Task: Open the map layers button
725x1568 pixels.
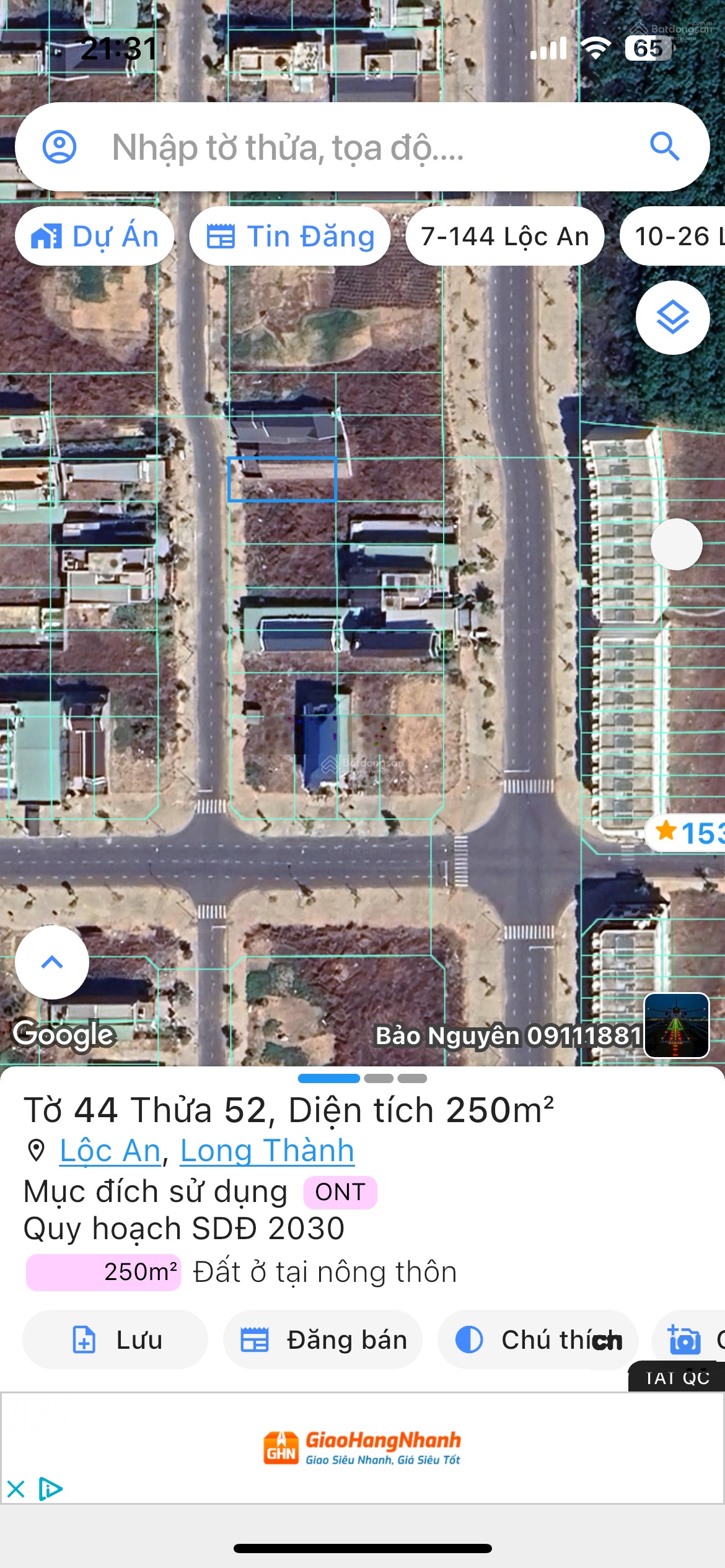Action: (x=672, y=318)
